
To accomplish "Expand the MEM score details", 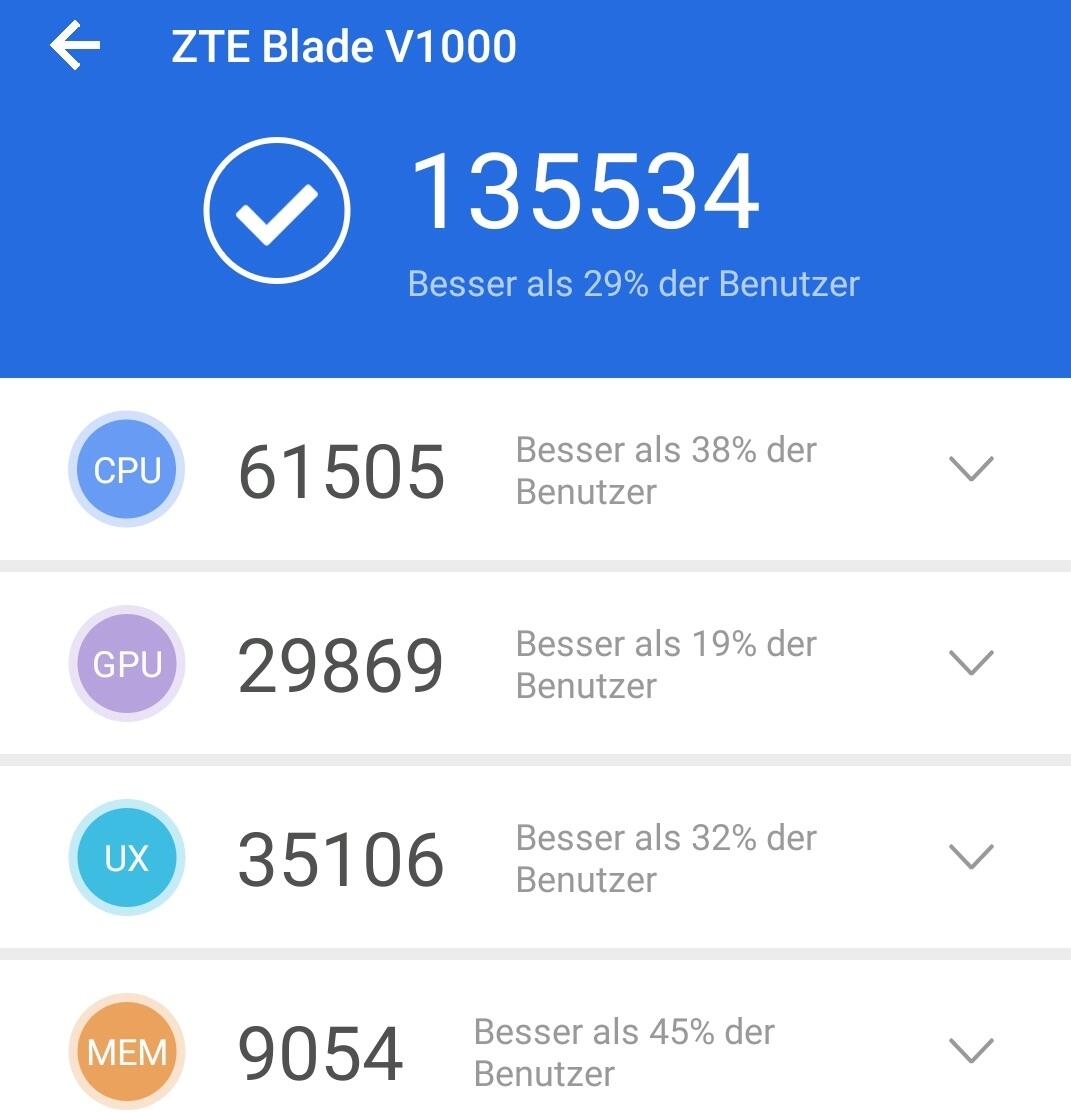I will (x=970, y=1051).
